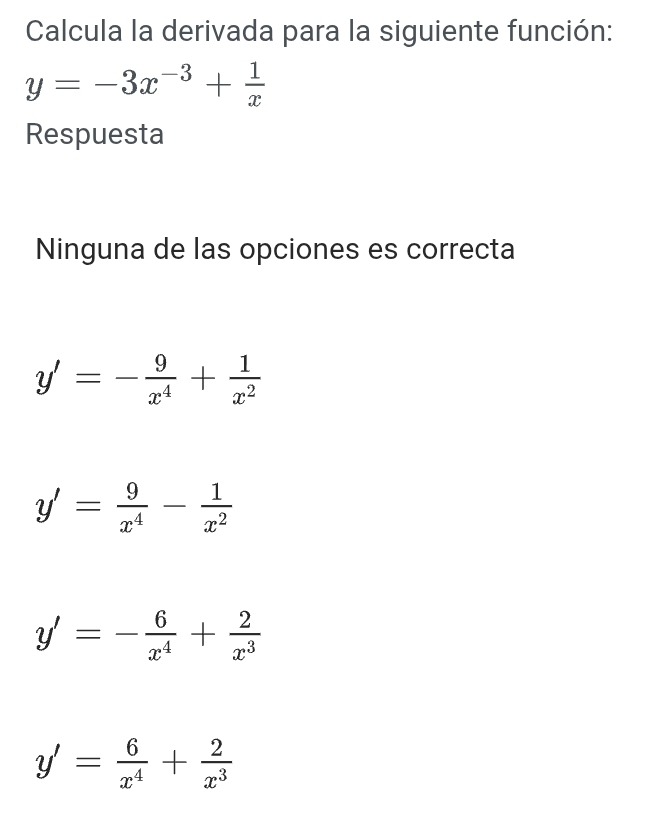Select 'Ninguna de las opciones es correcta' answer
The image size is (653, 816).
[x=275, y=249]
